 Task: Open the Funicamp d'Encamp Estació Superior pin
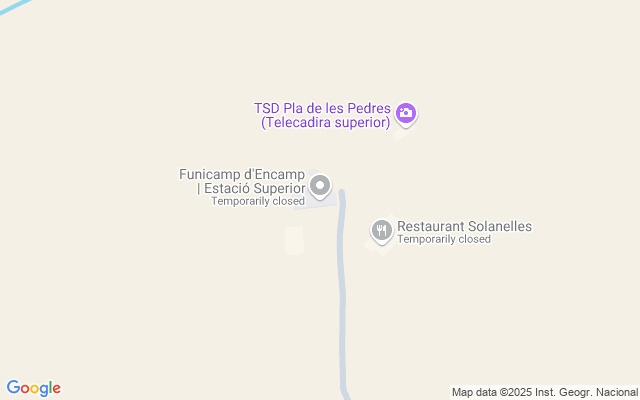click(x=320, y=186)
